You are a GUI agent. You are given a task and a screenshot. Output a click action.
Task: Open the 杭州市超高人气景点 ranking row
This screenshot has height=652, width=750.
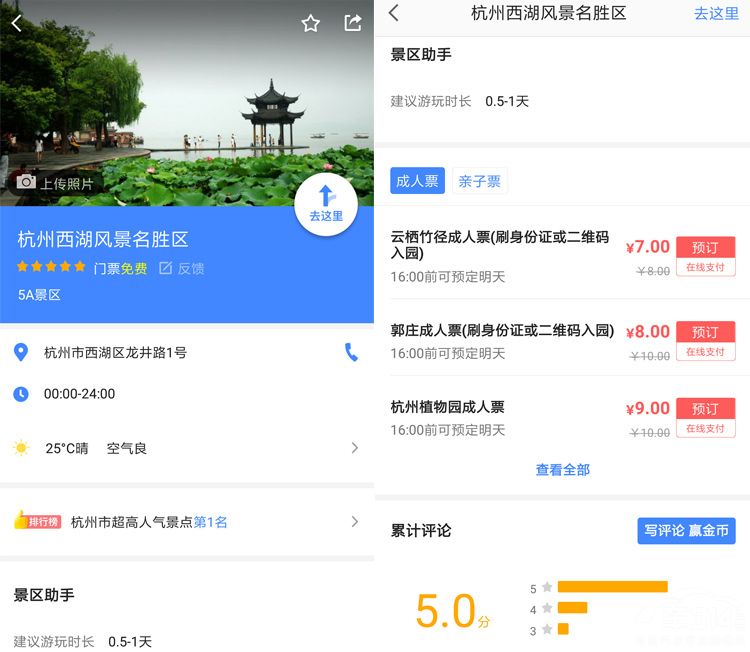tap(186, 522)
